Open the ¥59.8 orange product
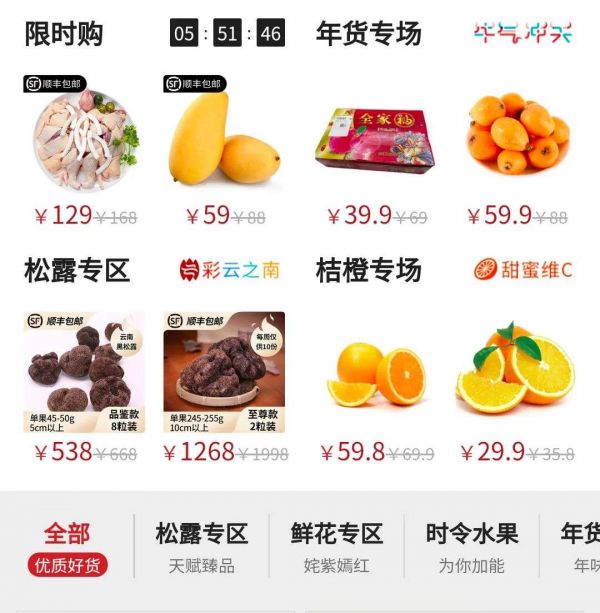The width and height of the screenshot is (600, 613). [x=376, y=375]
